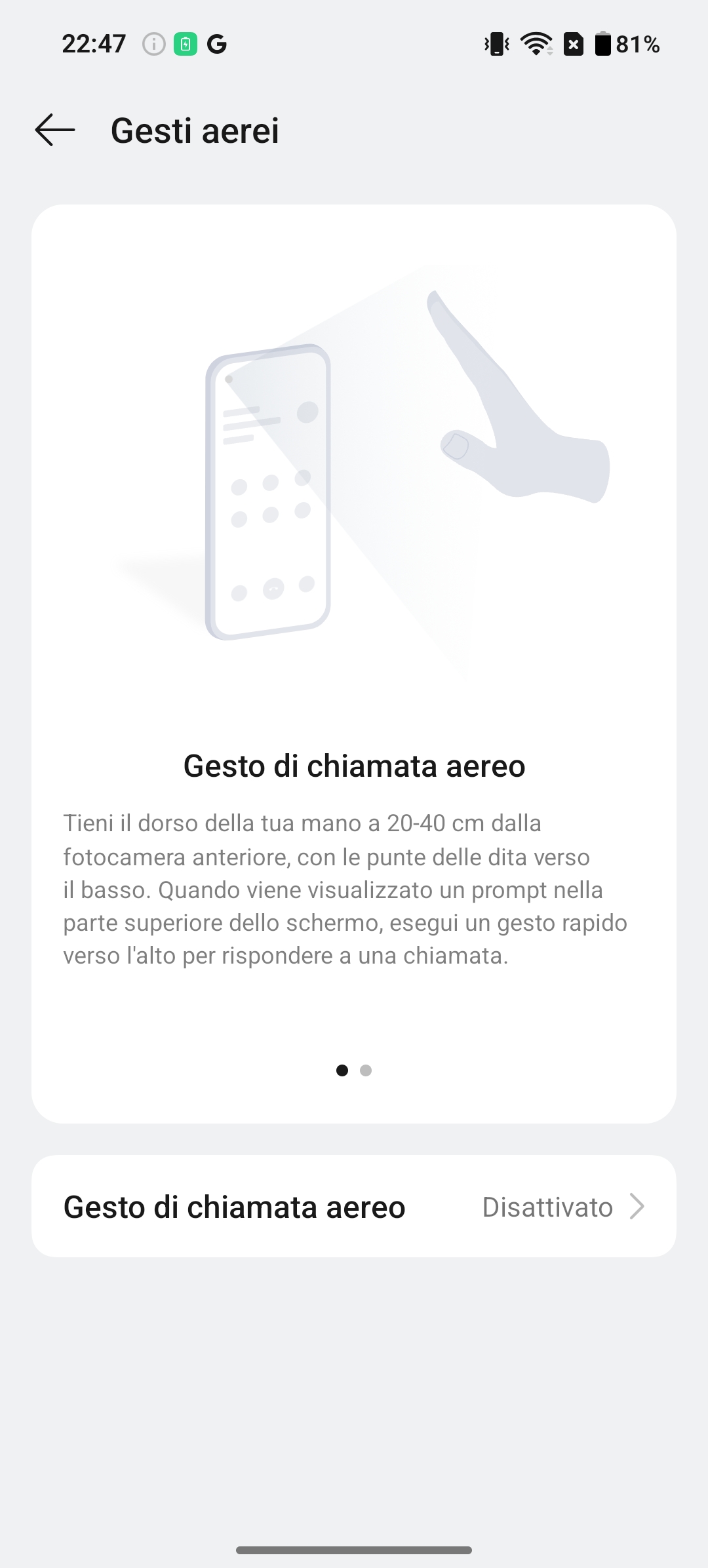Go back from Gesti aerei
This screenshot has height=1568, width=708.
click(x=55, y=130)
